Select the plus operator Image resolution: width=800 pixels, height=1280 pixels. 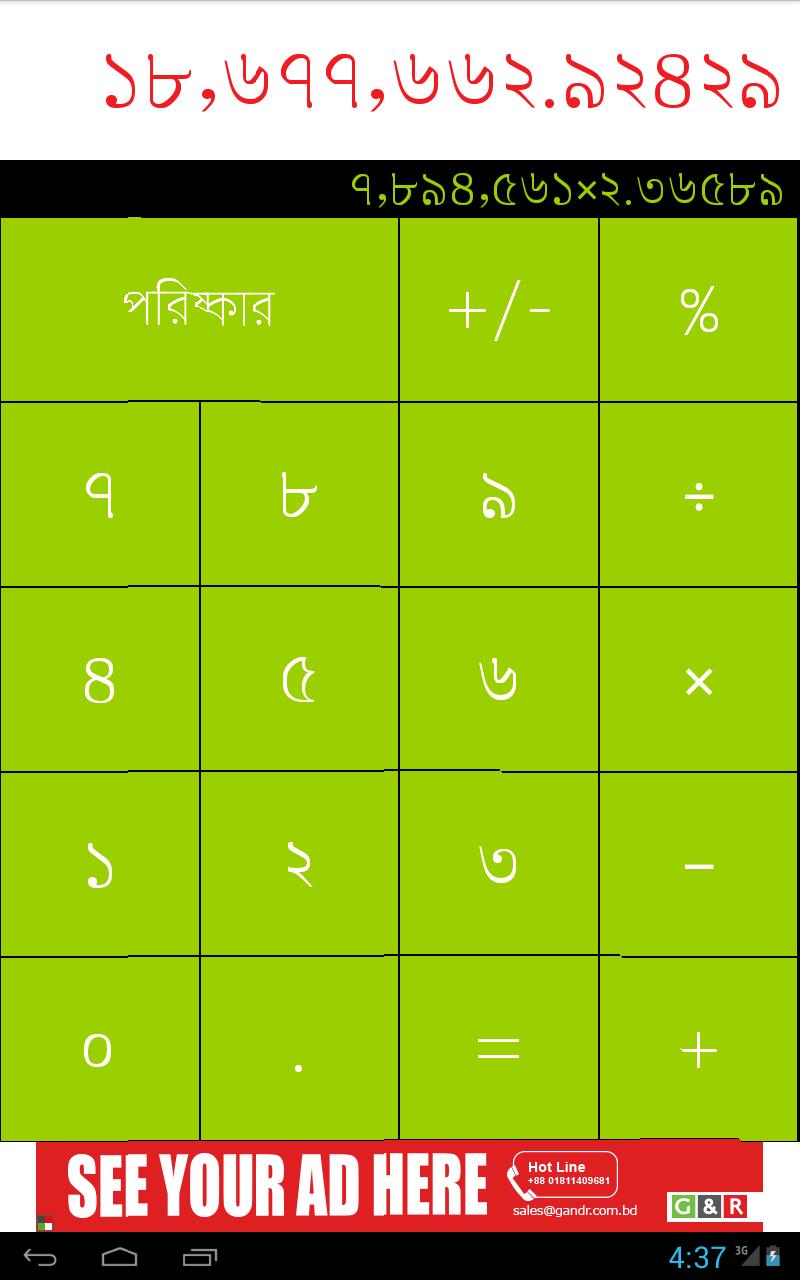[x=699, y=1049]
